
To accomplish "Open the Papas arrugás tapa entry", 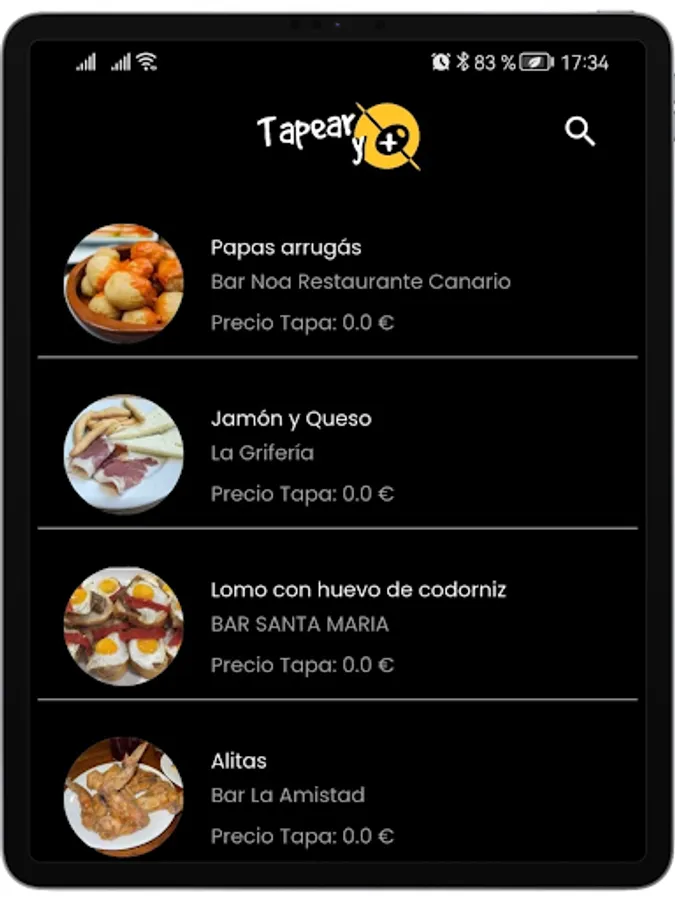I will 286,248.
